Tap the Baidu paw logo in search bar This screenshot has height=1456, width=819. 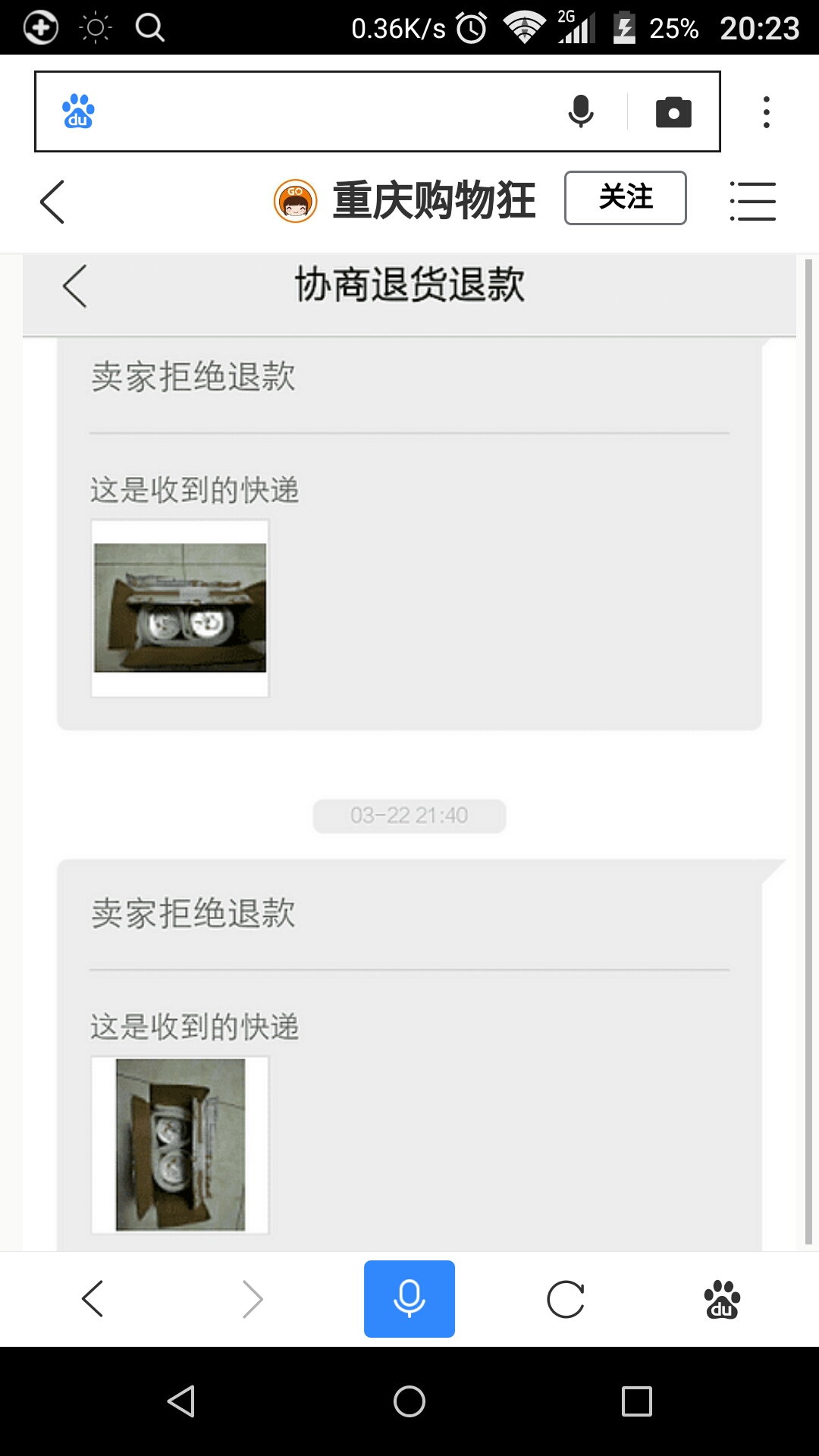(x=77, y=111)
